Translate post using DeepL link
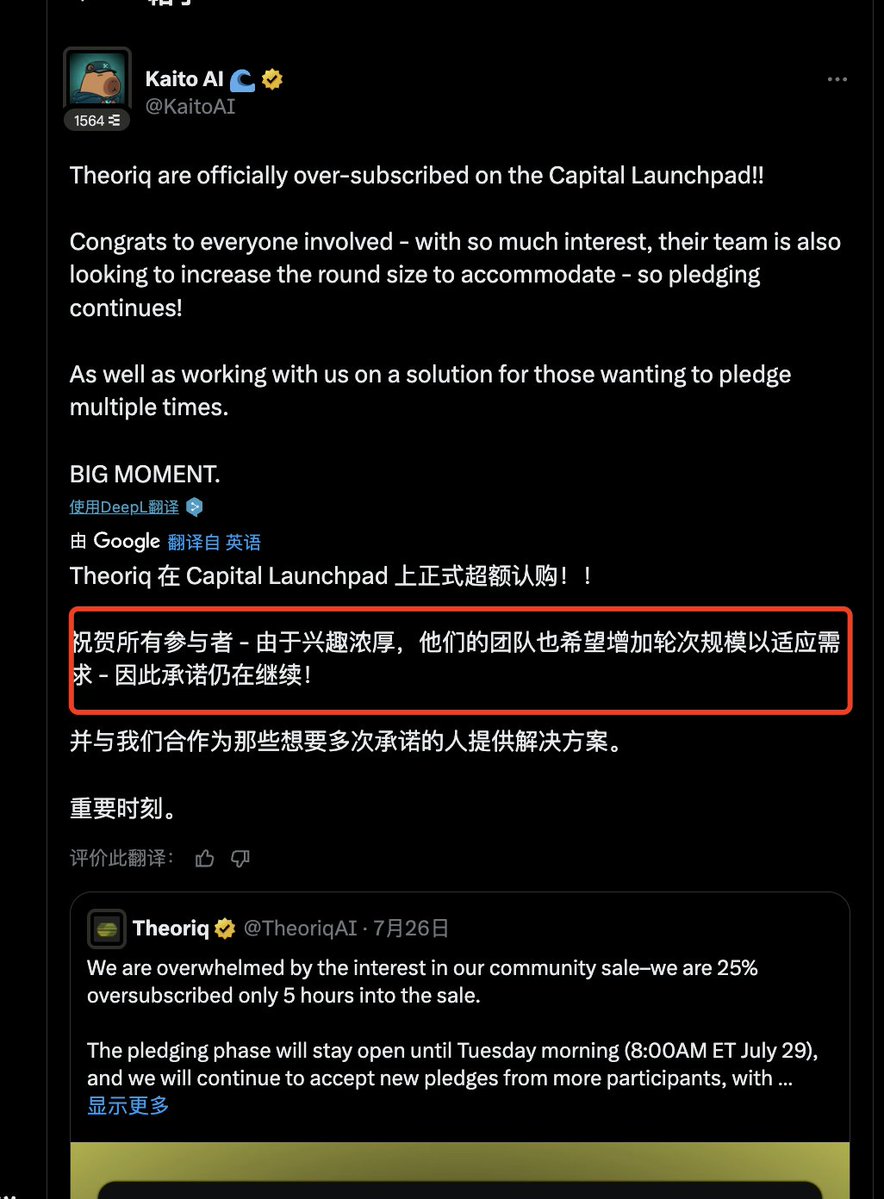Screen dimensions: 884x1199 click(125, 507)
